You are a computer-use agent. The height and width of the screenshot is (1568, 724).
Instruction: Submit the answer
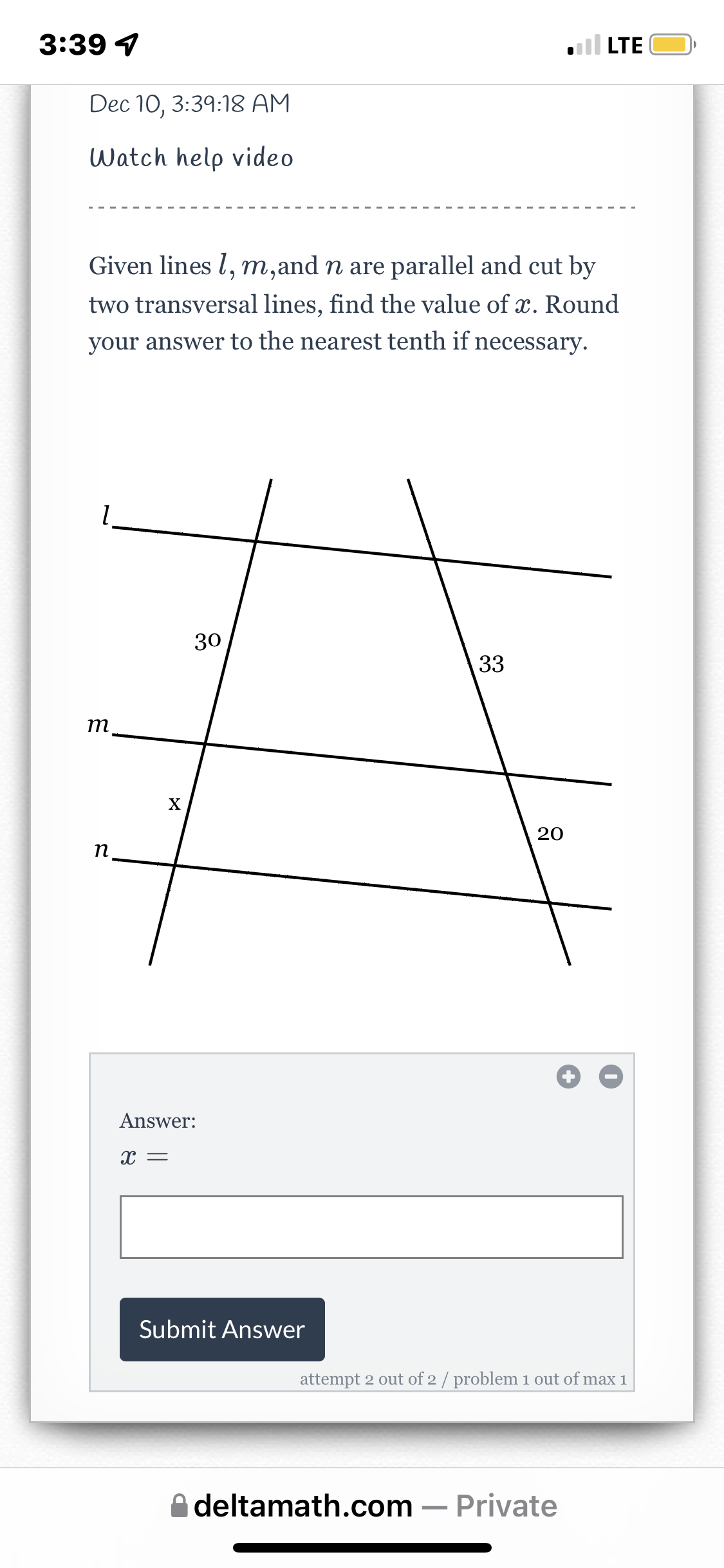click(x=222, y=1329)
